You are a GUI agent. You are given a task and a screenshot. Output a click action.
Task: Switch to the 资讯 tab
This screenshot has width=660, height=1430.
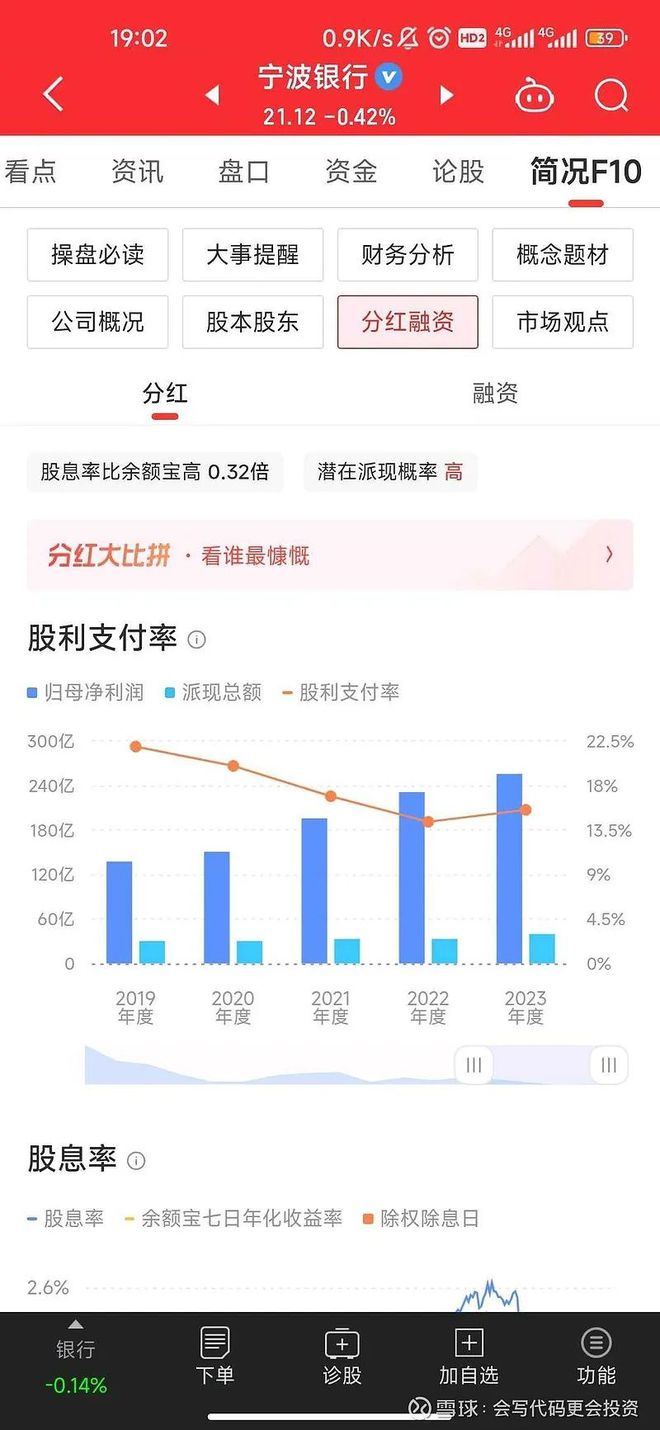[137, 172]
